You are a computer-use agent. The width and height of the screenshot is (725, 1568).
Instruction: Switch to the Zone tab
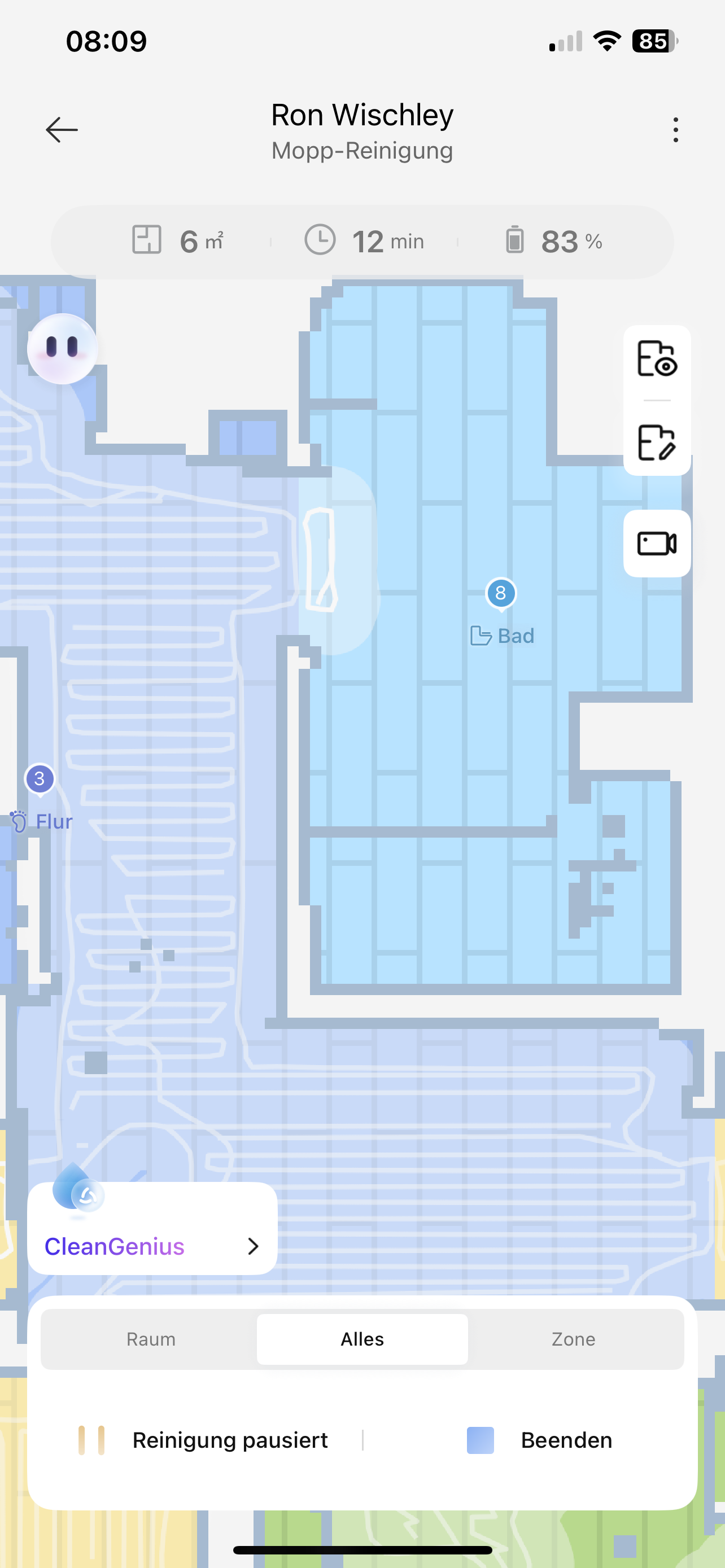573,1339
